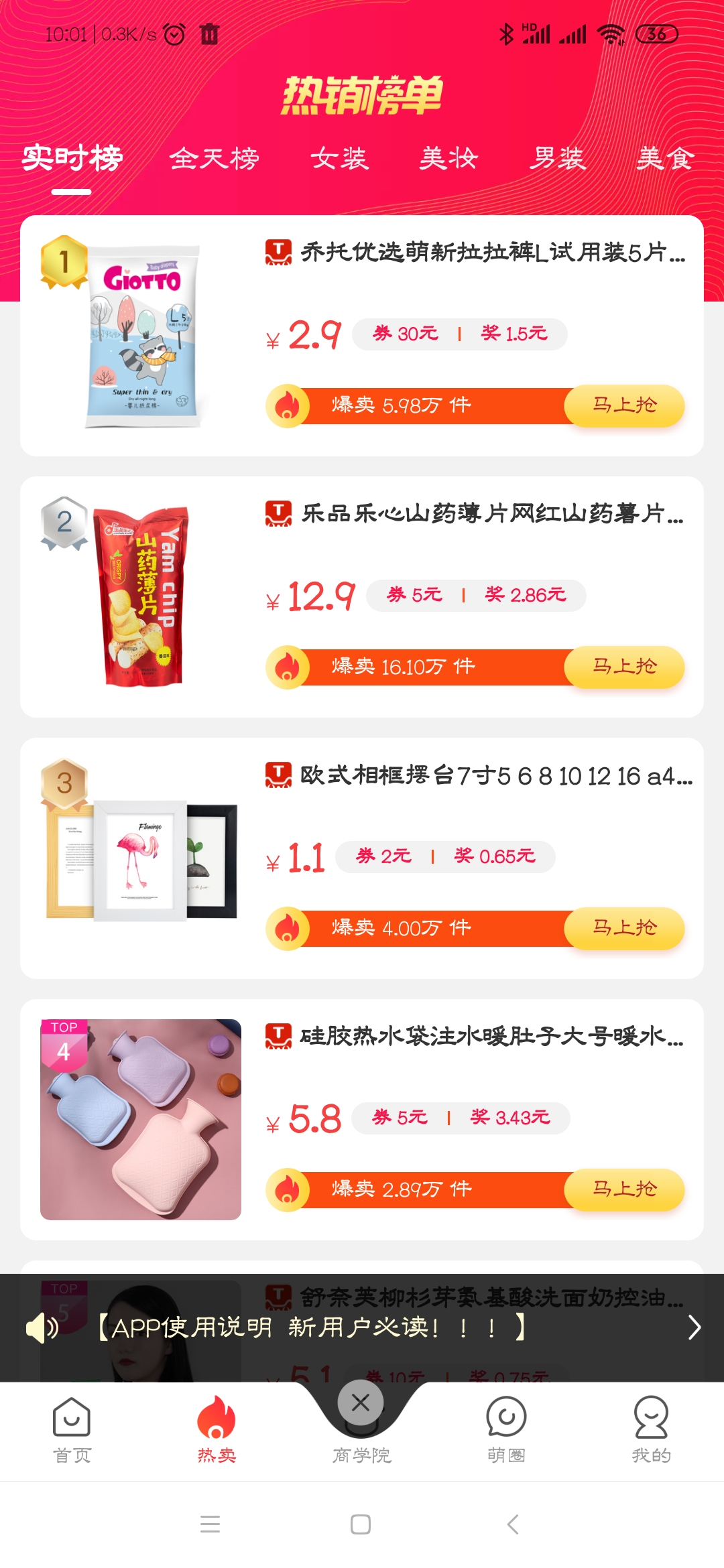Select the 女装 category tab
Image resolution: width=724 pixels, height=1568 pixels.
coord(340,159)
